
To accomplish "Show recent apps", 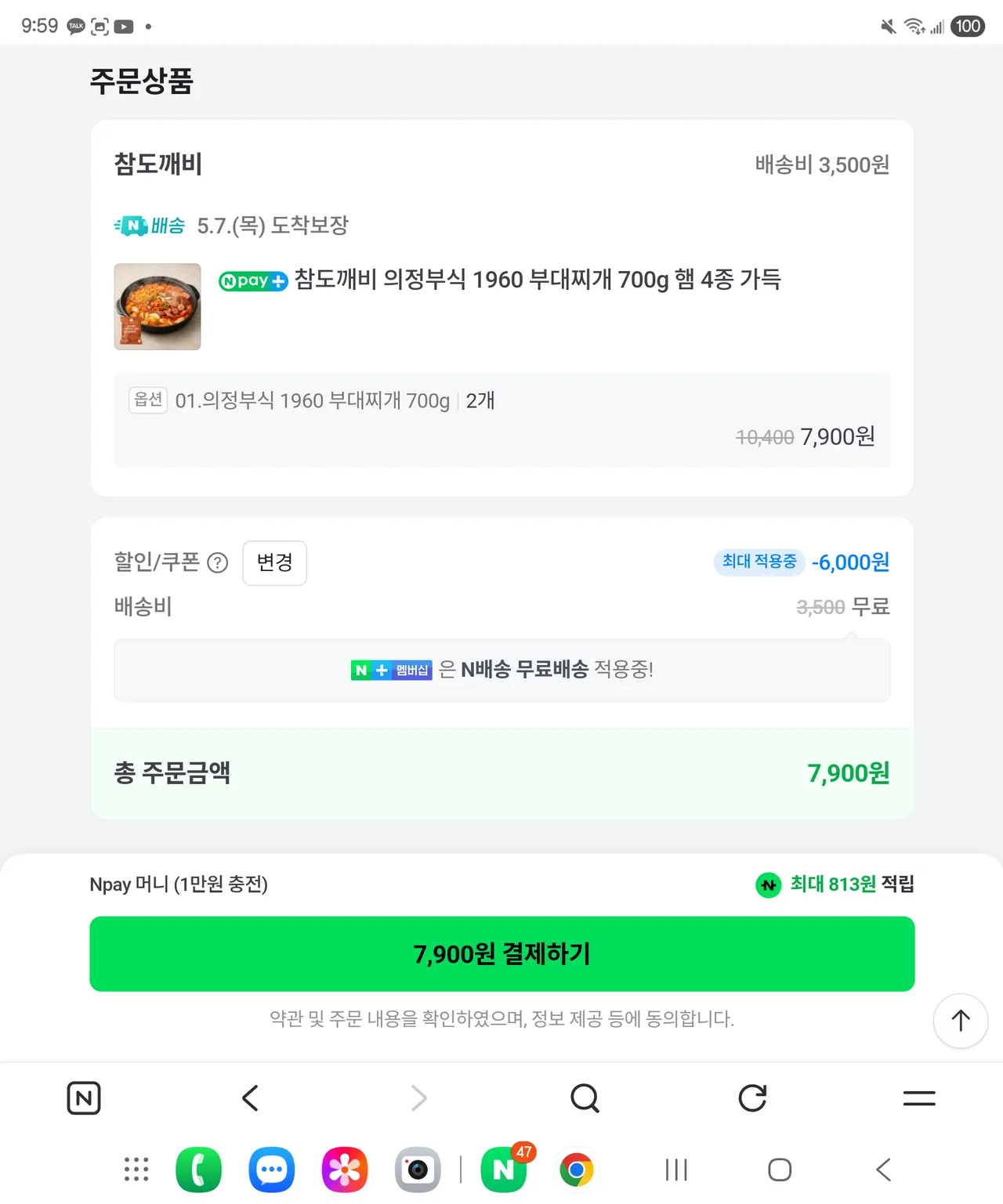I will pyautogui.click(x=675, y=1170).
